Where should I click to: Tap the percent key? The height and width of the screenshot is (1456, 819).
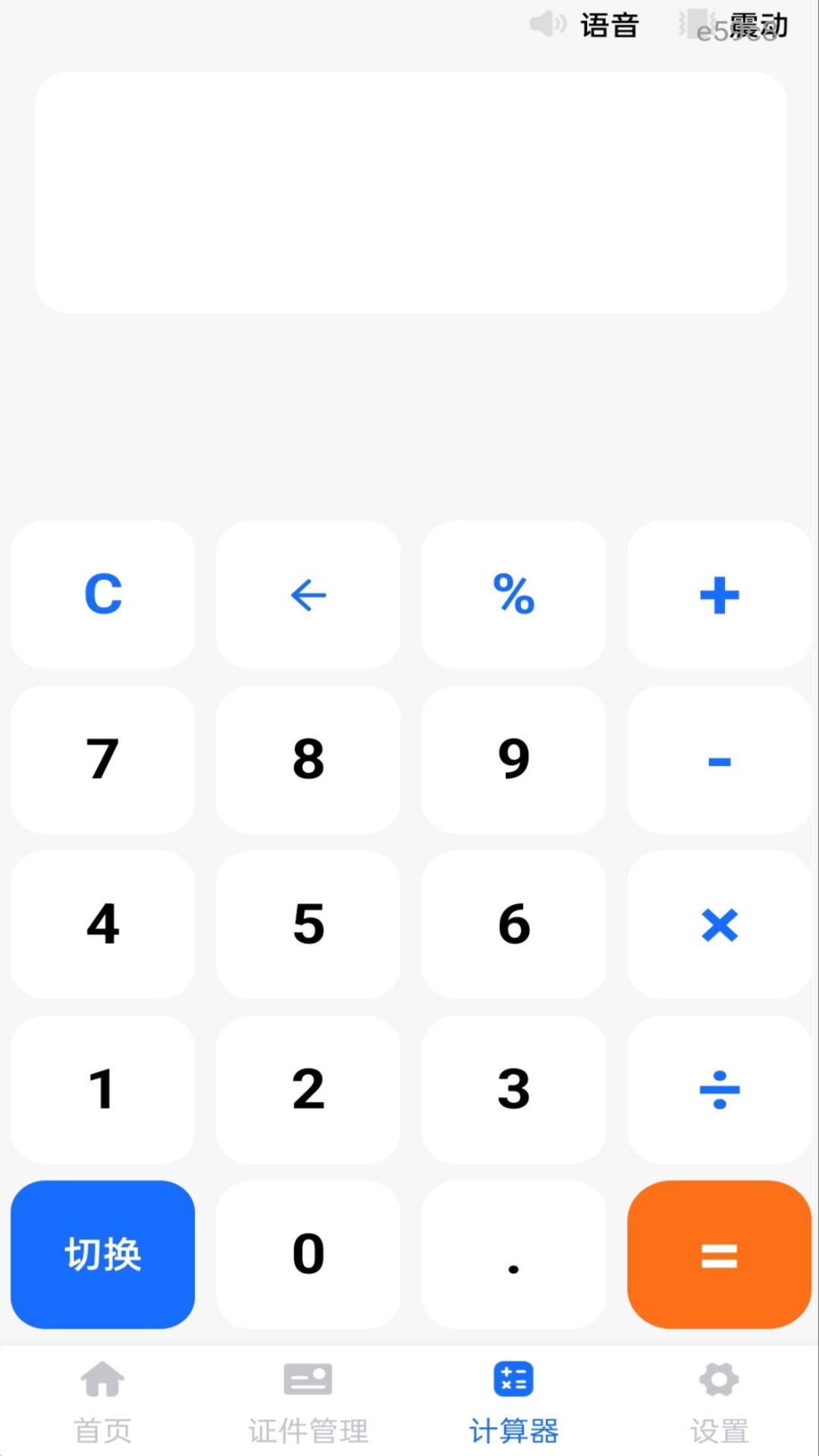coord(514,595)
